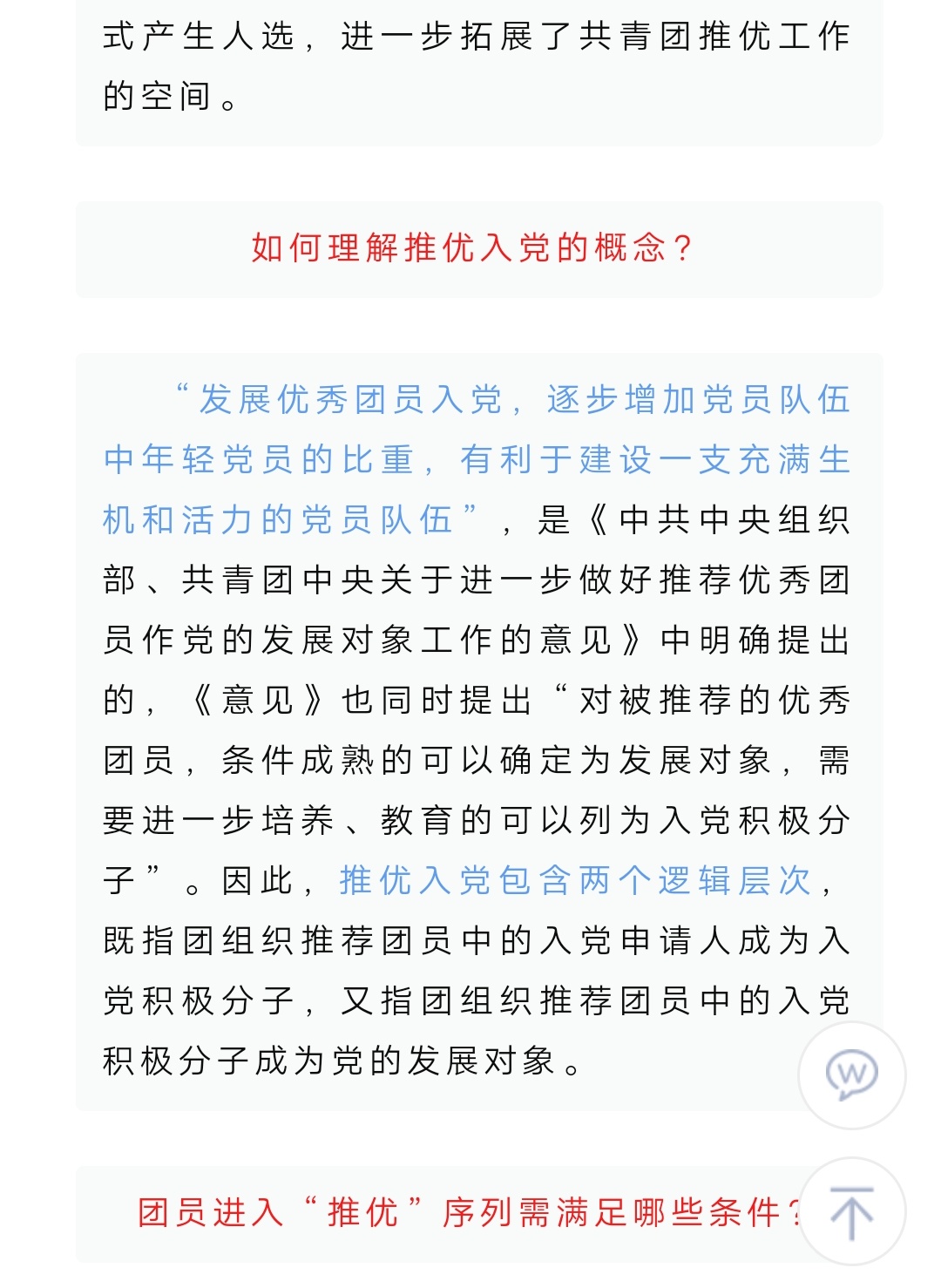Jump back to the top of the article
This screenshot has height=1288, width=941.
851,1211
